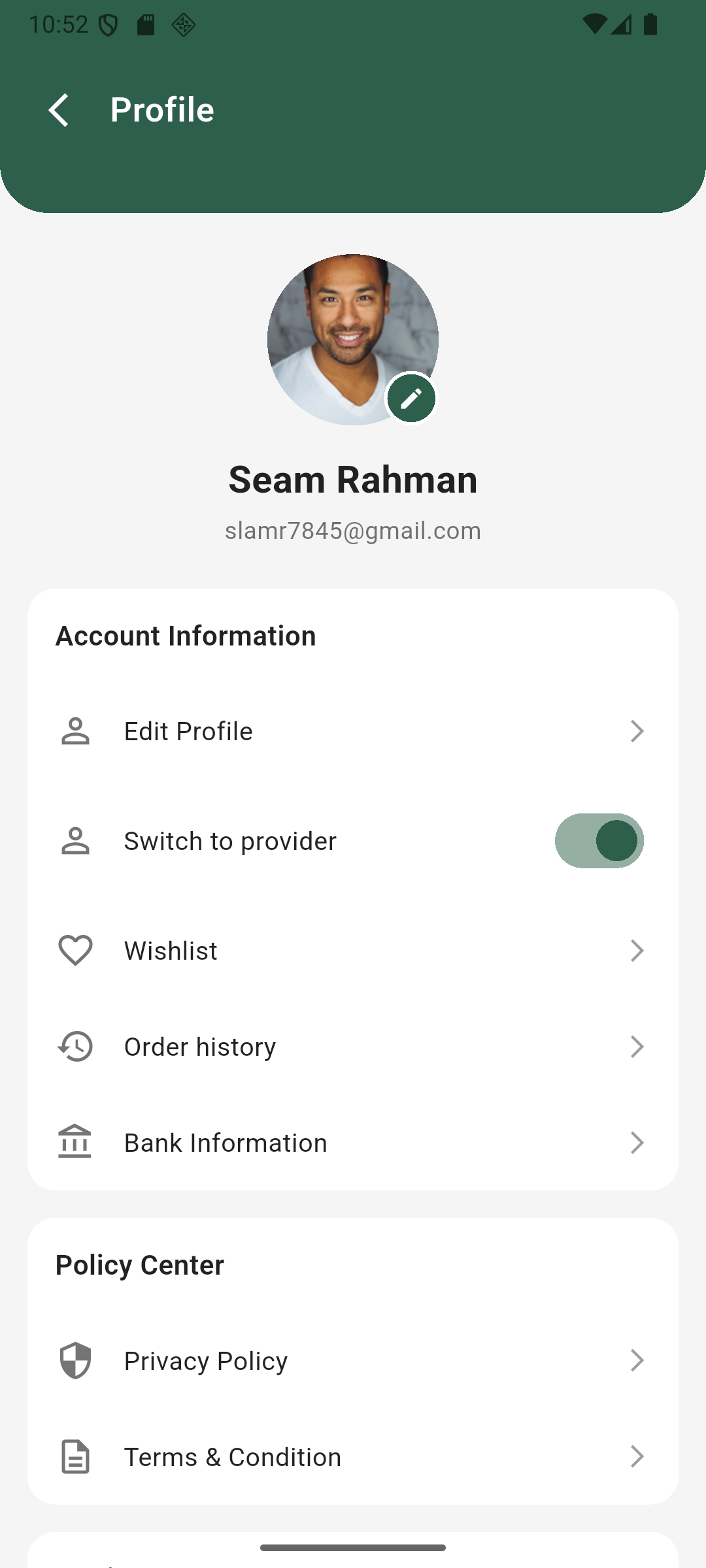View Order history
The width and height of the screenshot is (706, 1568).
(x=352, y=1047)
